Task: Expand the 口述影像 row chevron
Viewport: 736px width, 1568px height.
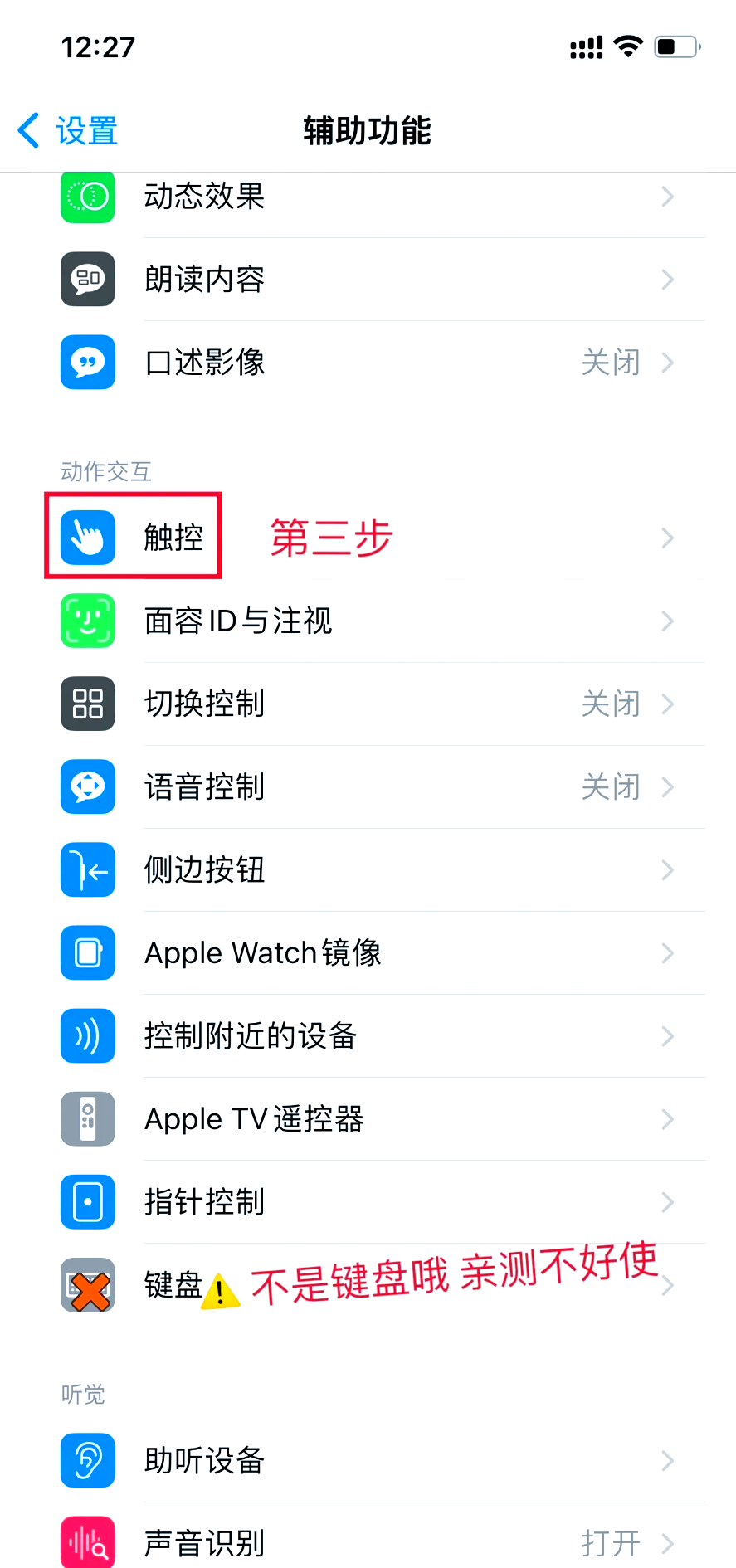Action: click(x=668, y=363)
